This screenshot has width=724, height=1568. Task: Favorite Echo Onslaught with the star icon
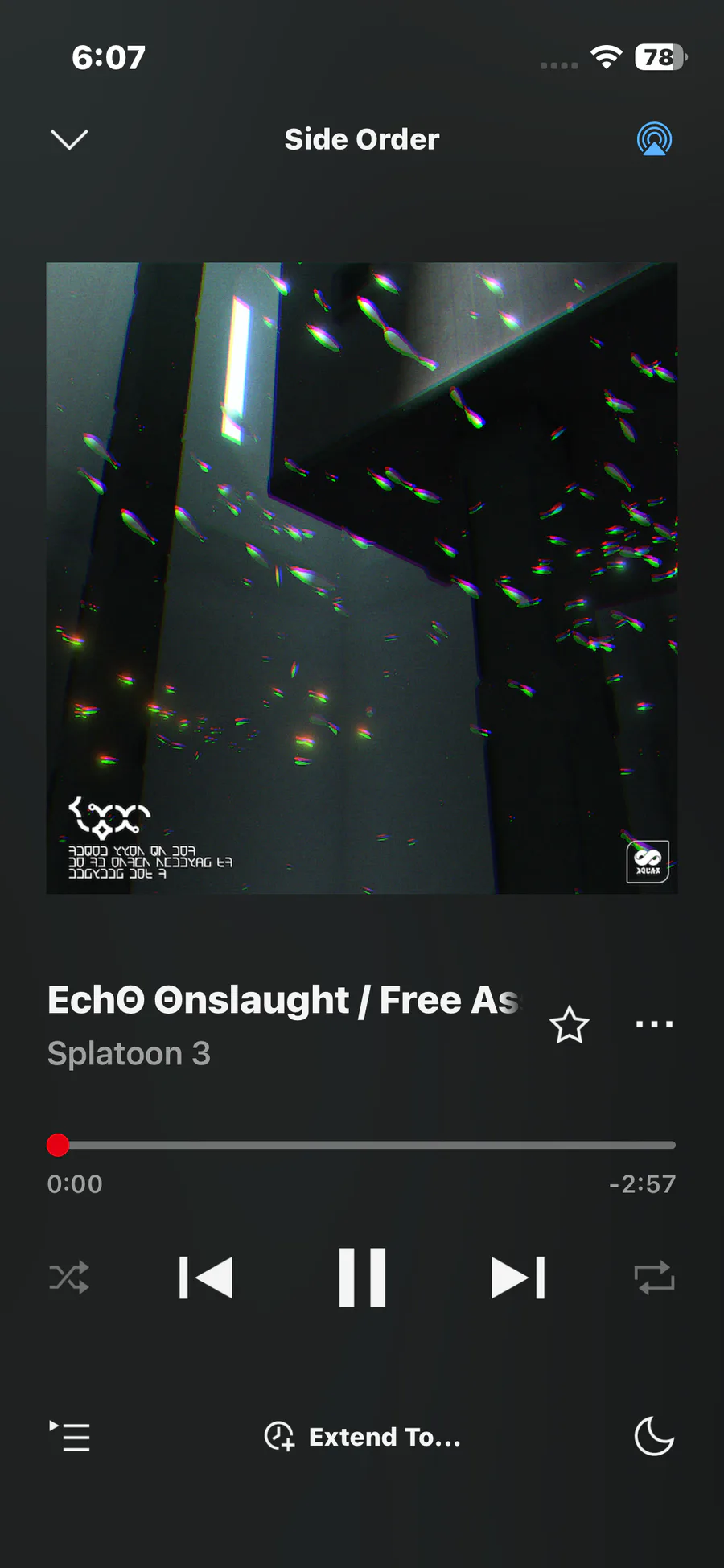click(x=570, y=1025)
